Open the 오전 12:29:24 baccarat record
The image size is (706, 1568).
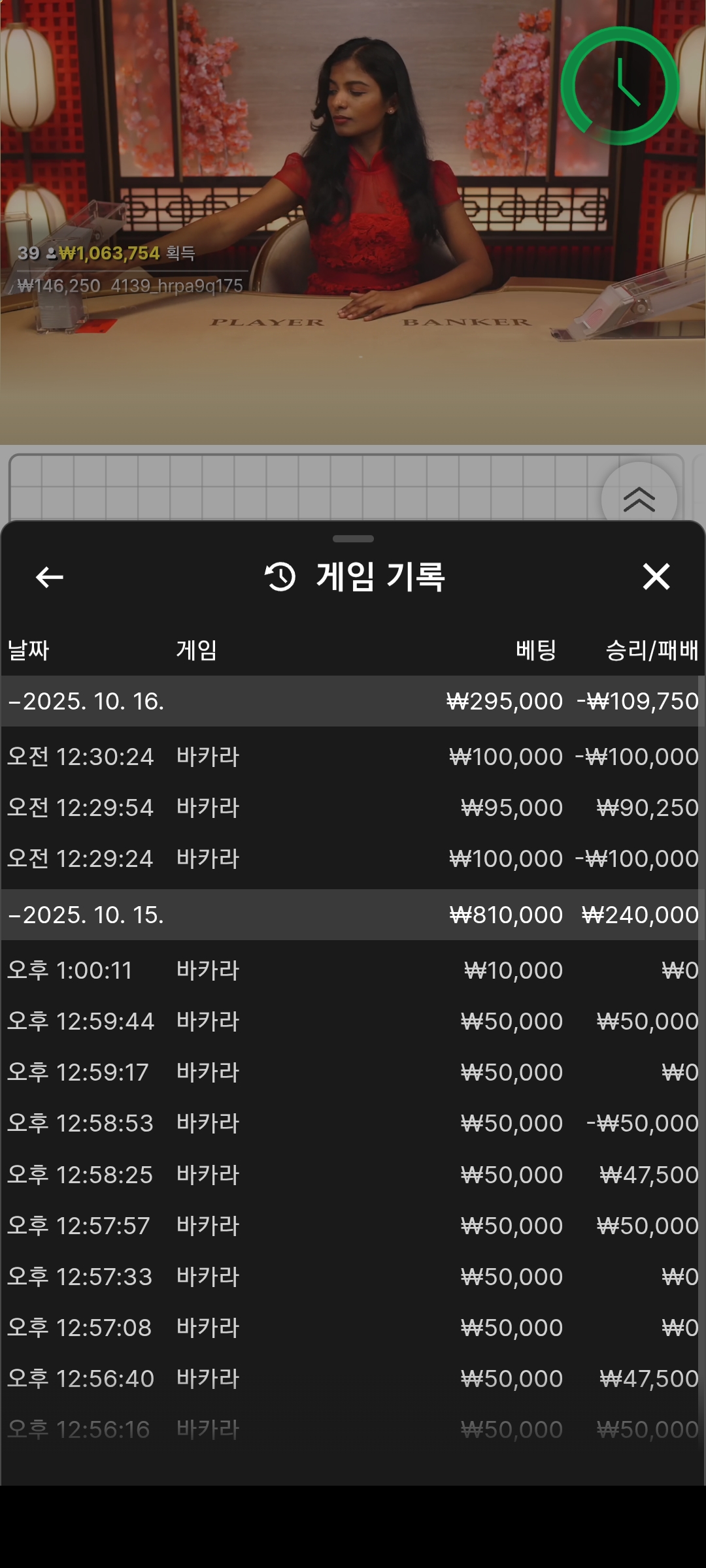click(352, 858)
